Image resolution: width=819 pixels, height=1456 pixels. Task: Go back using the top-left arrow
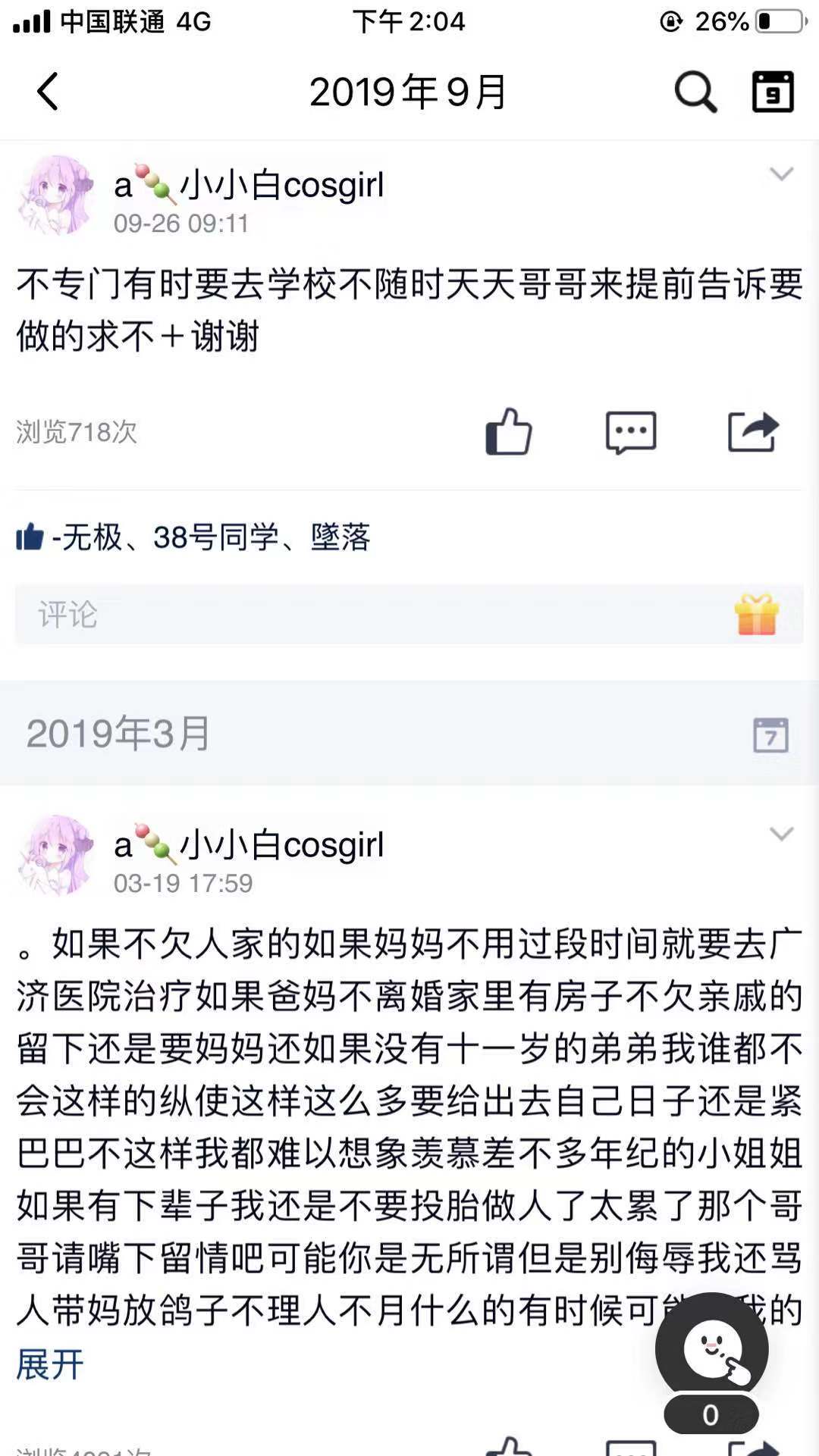pos(48,92)
